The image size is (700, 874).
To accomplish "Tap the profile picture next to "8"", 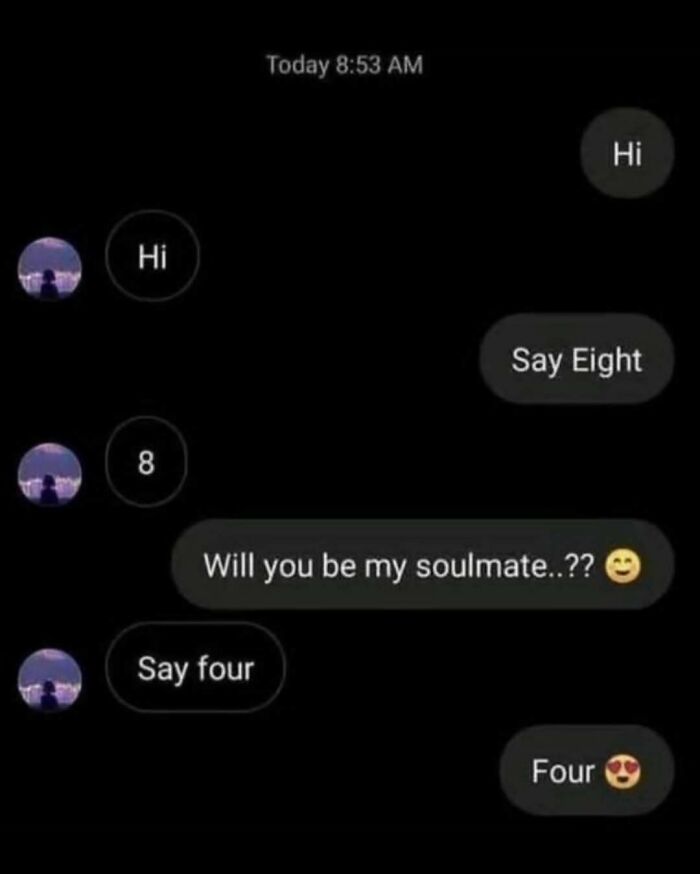I will pos(49,473).
